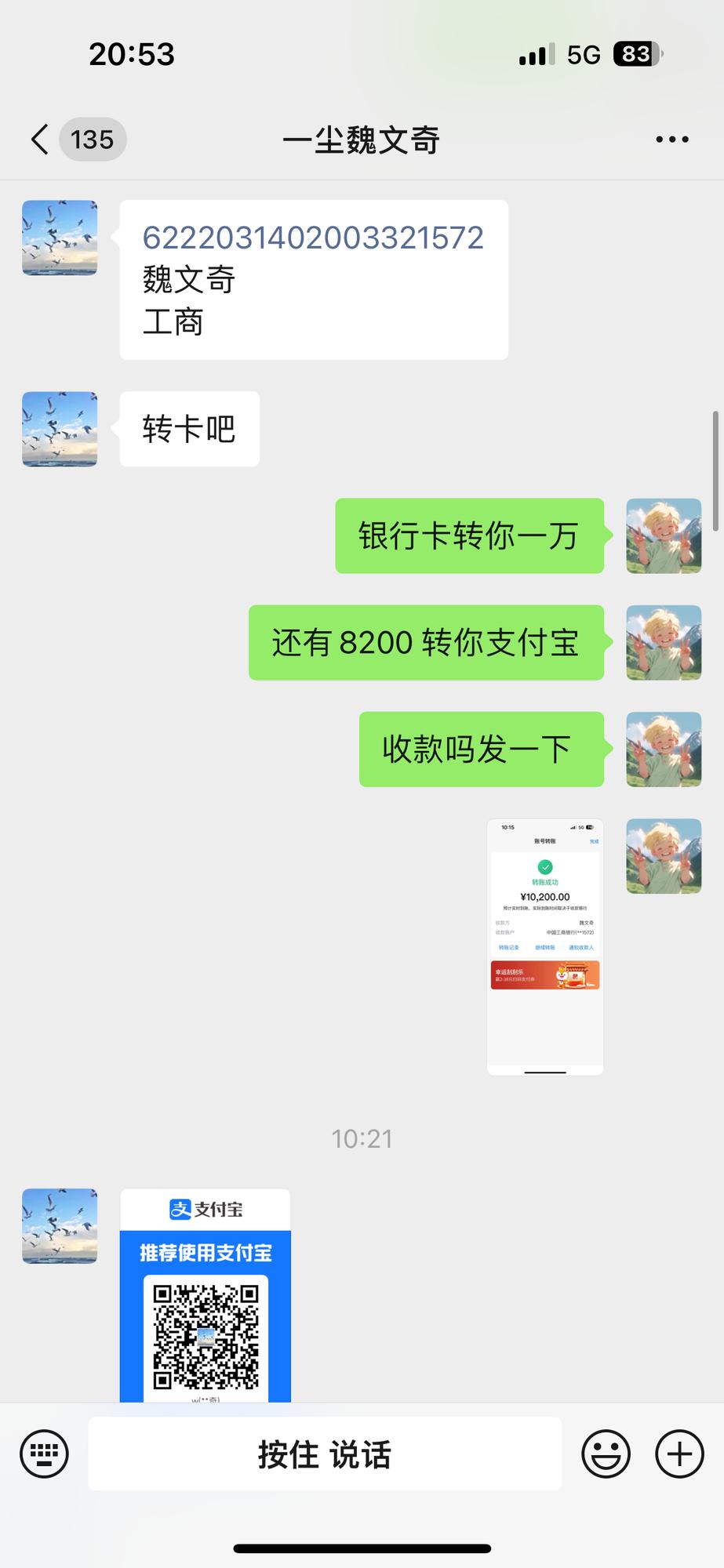Open own avatar beside 银行卡转你一万
This screenshot has height=1568, width=724.
point(664,535)
